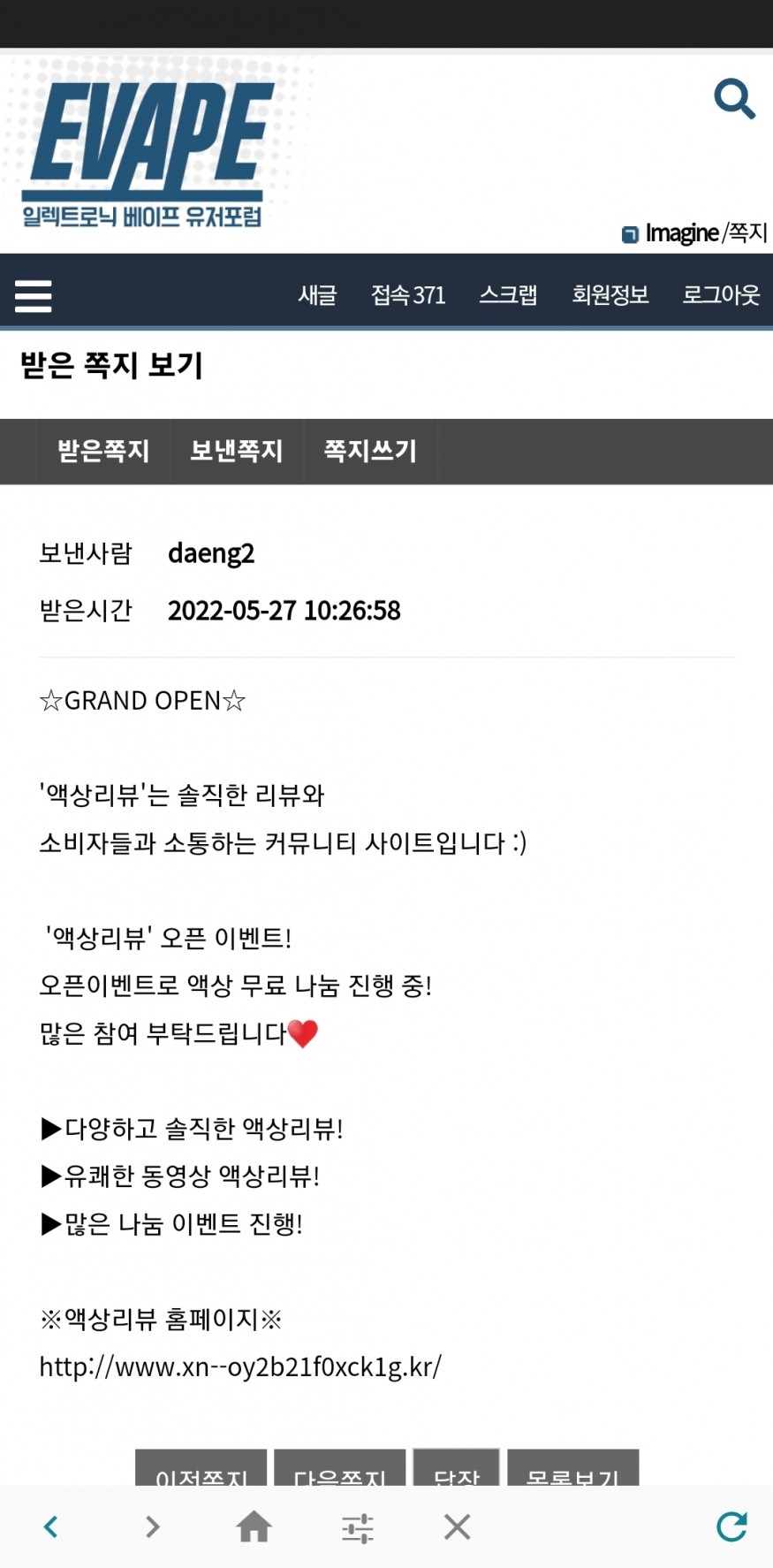Go forward in browser toolbar
This screenshot has height=1568, width=773.
pos(153,1526)
